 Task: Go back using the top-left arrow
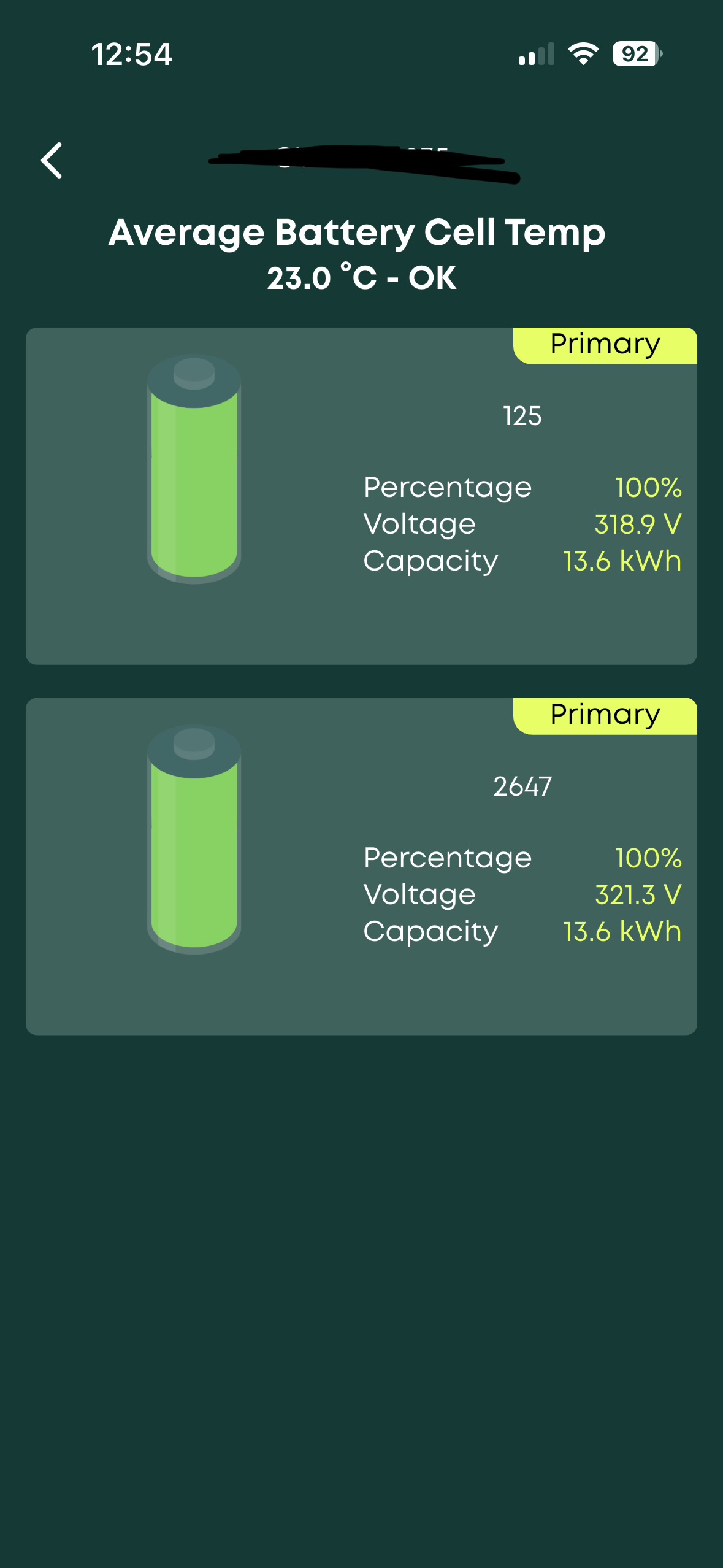(52, 161)
